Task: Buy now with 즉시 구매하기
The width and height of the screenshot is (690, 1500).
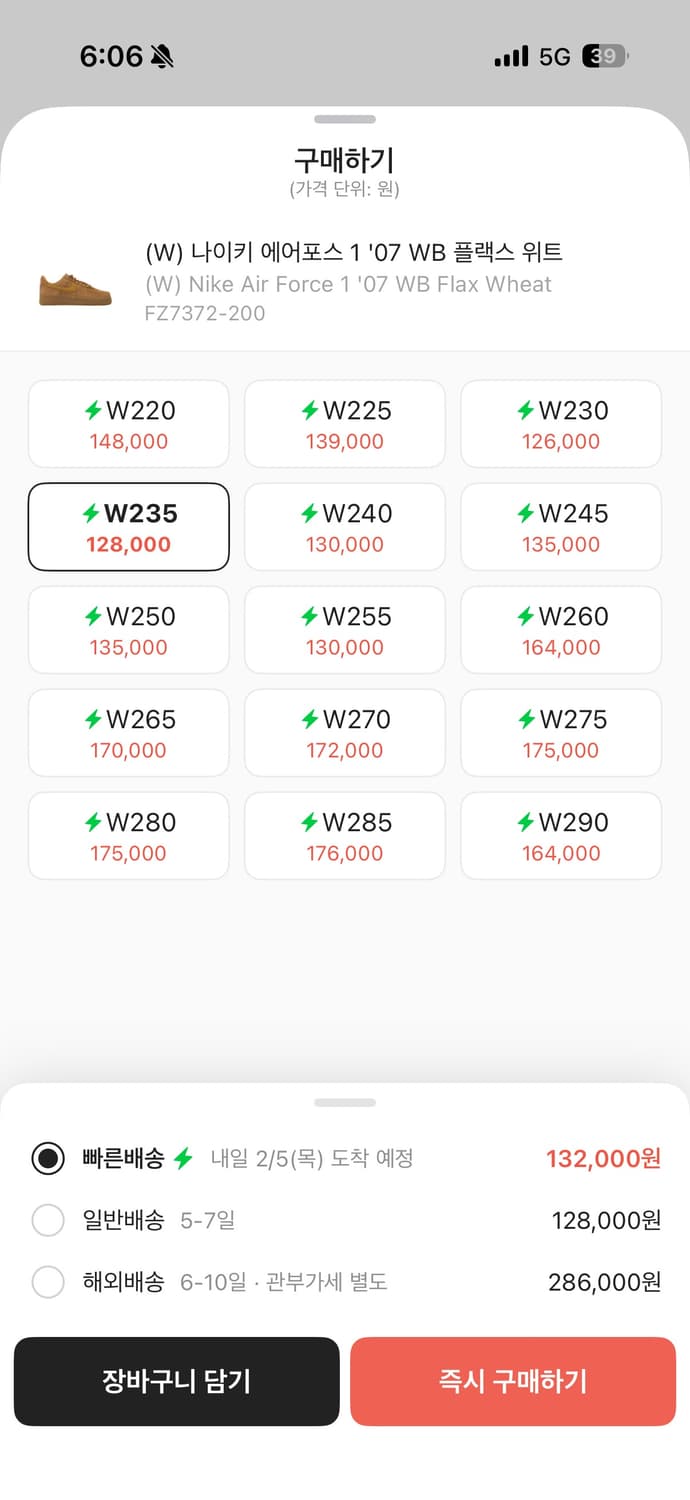Action: coord(513,1381)
